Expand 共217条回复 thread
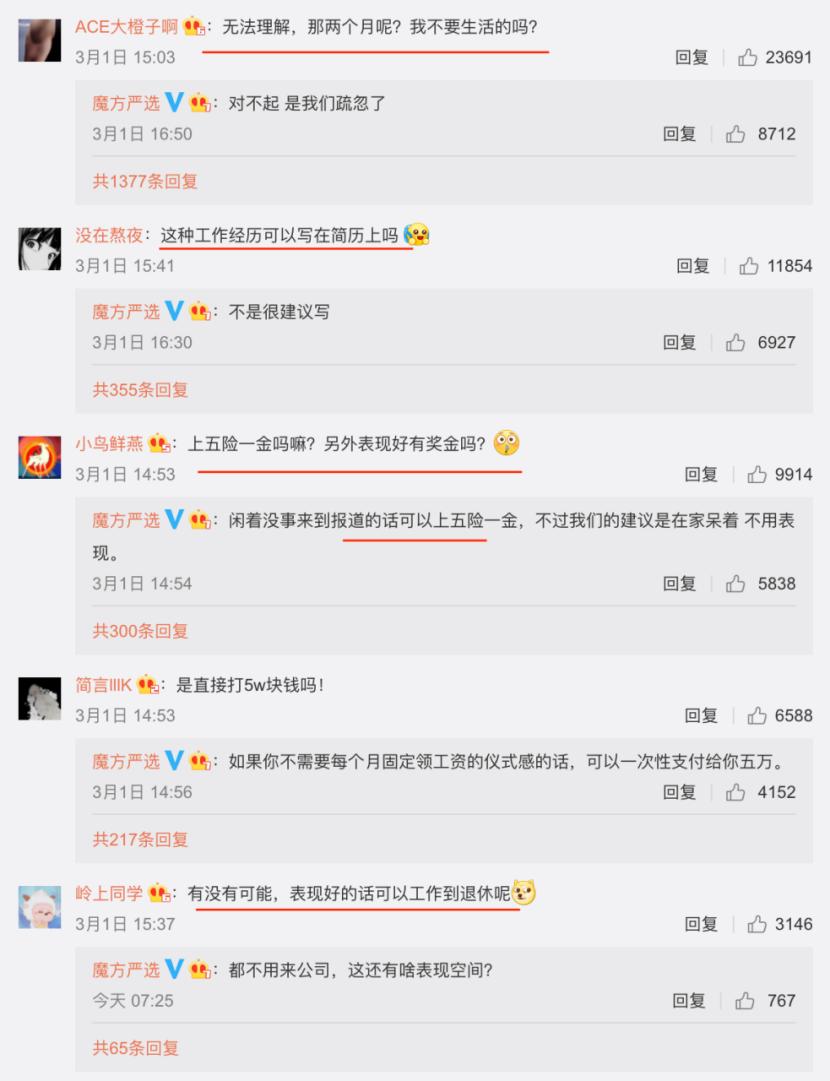 pos(140,839)
